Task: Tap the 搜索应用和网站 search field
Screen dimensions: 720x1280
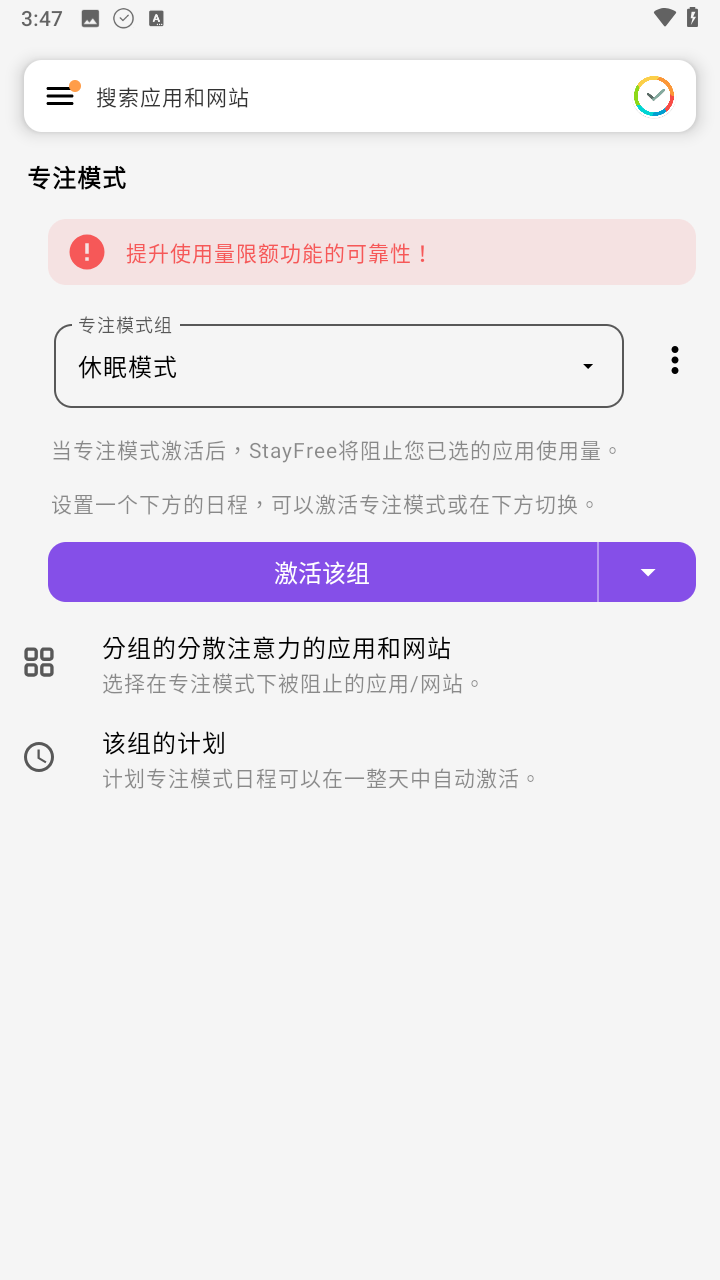Action: pos(340,97)
